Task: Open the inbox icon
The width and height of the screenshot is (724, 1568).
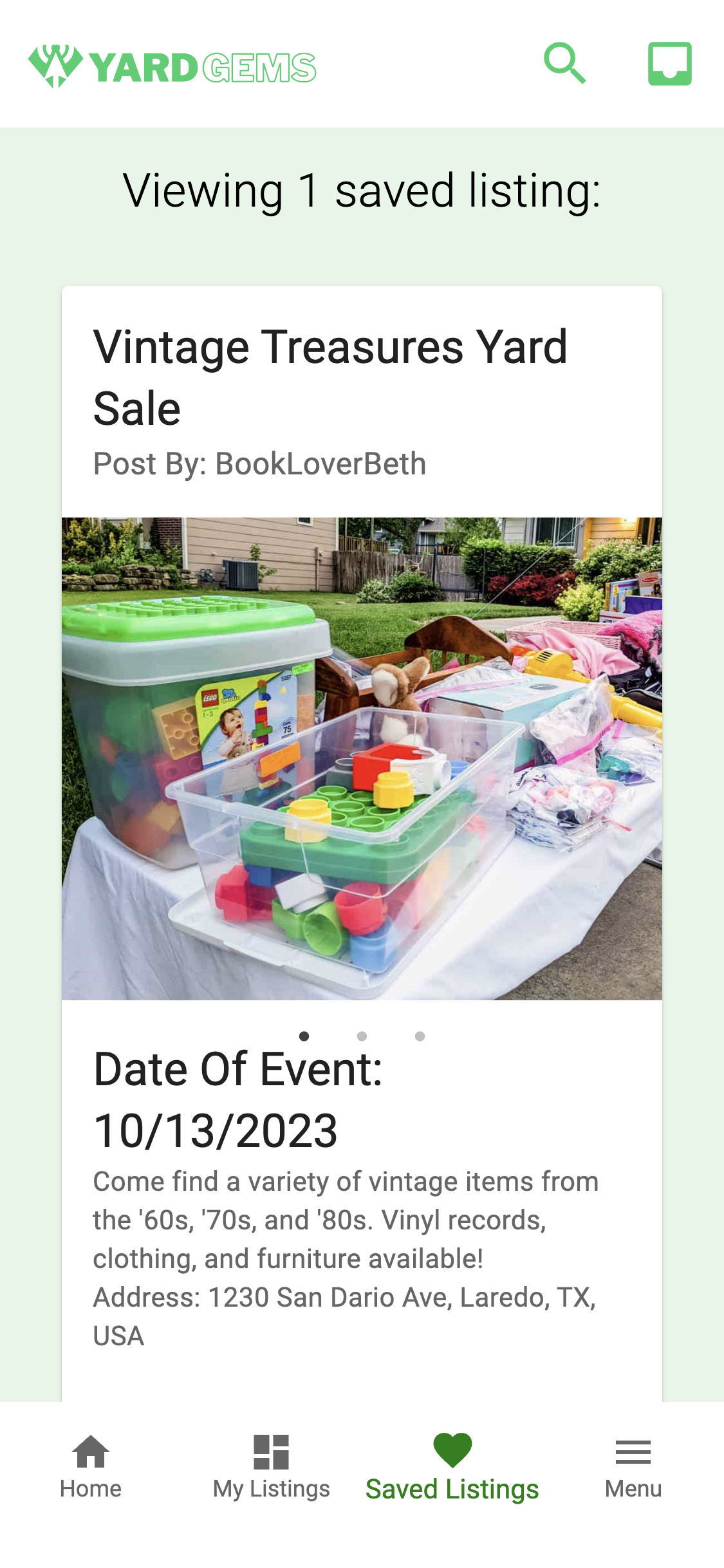Action: click(669, 64)
